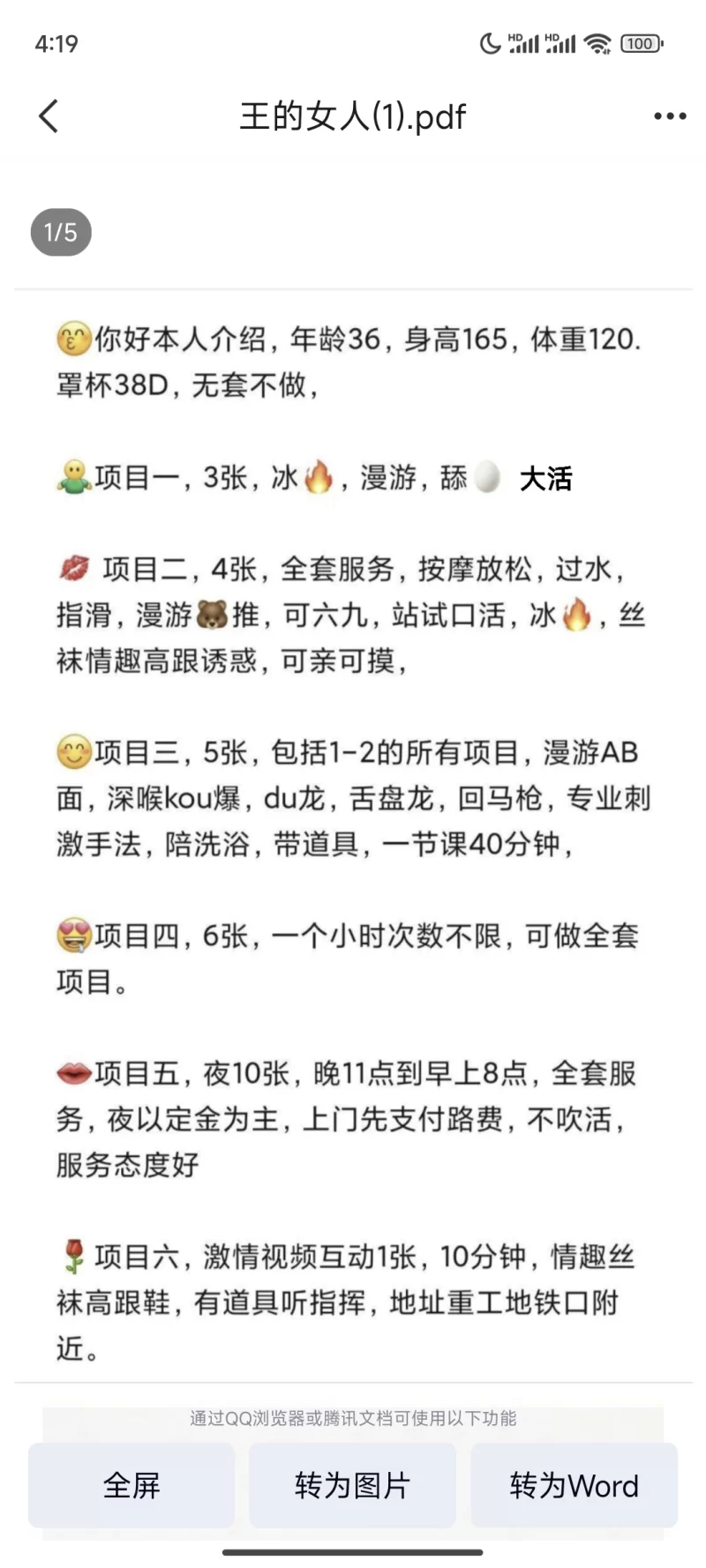Select the 转为Word button
The width and height of the screenshot is (706, 1568).
pos(574,1485)
